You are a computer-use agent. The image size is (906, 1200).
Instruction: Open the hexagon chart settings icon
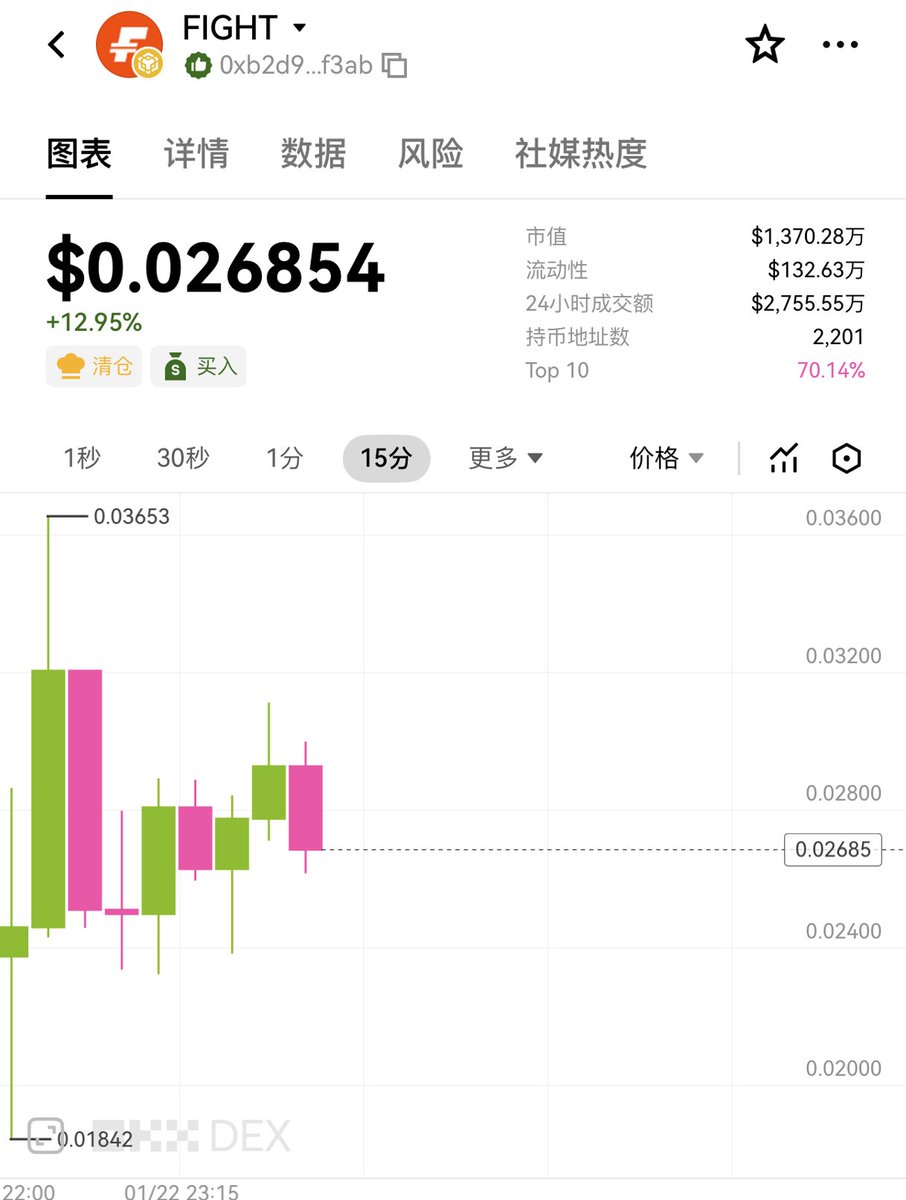point(847,458)
